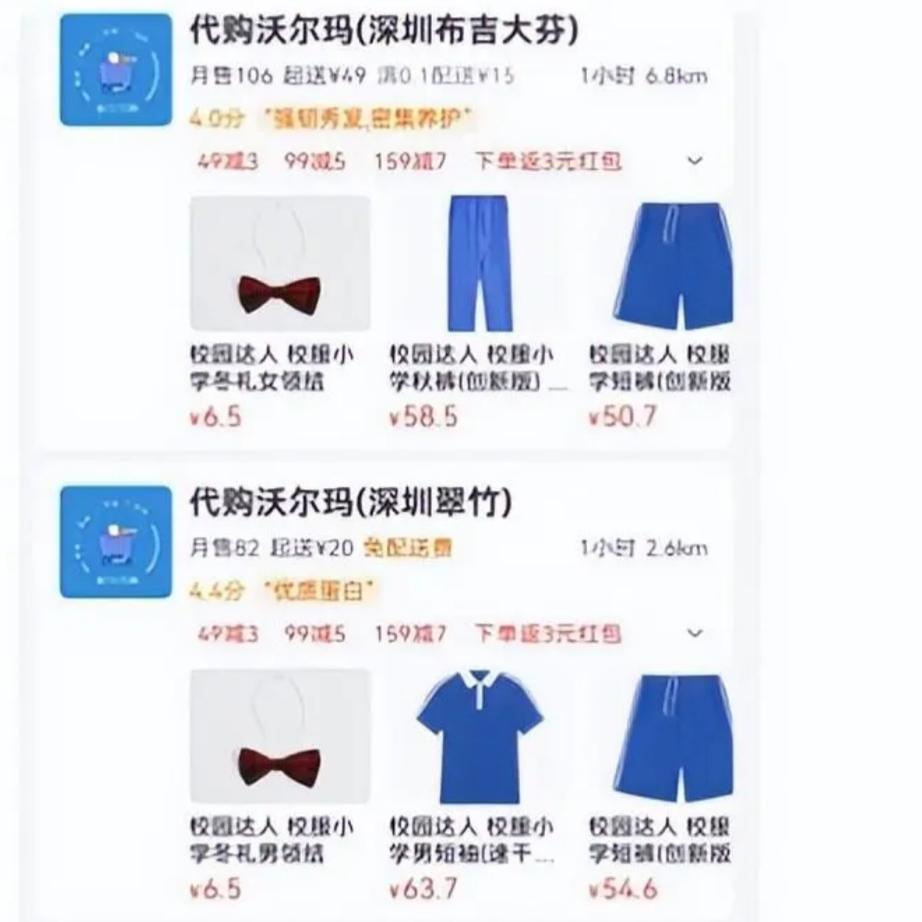Open 短裤 shorts product priced ¥50.7
This screenshot has width=922, height=922.
(x=672, y=264)
